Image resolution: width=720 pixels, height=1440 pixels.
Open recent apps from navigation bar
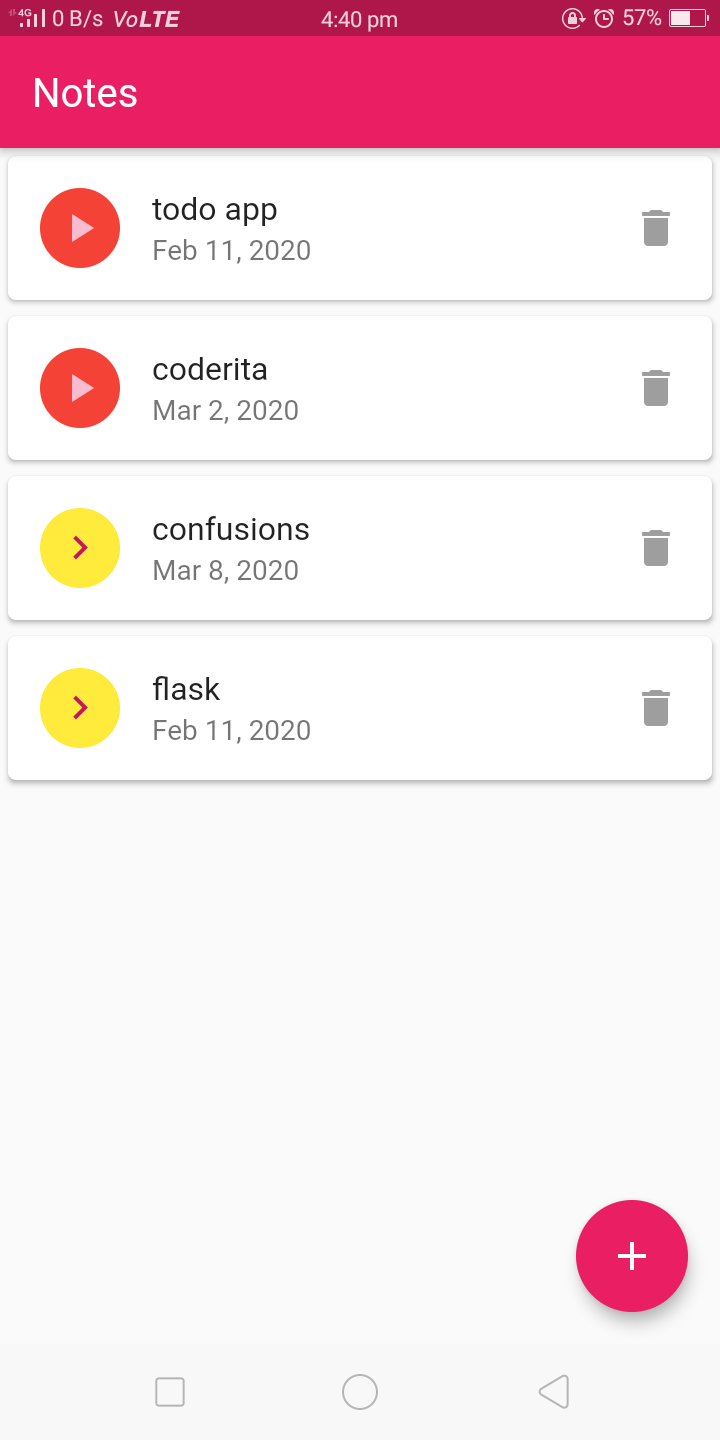coord(170,1392)
